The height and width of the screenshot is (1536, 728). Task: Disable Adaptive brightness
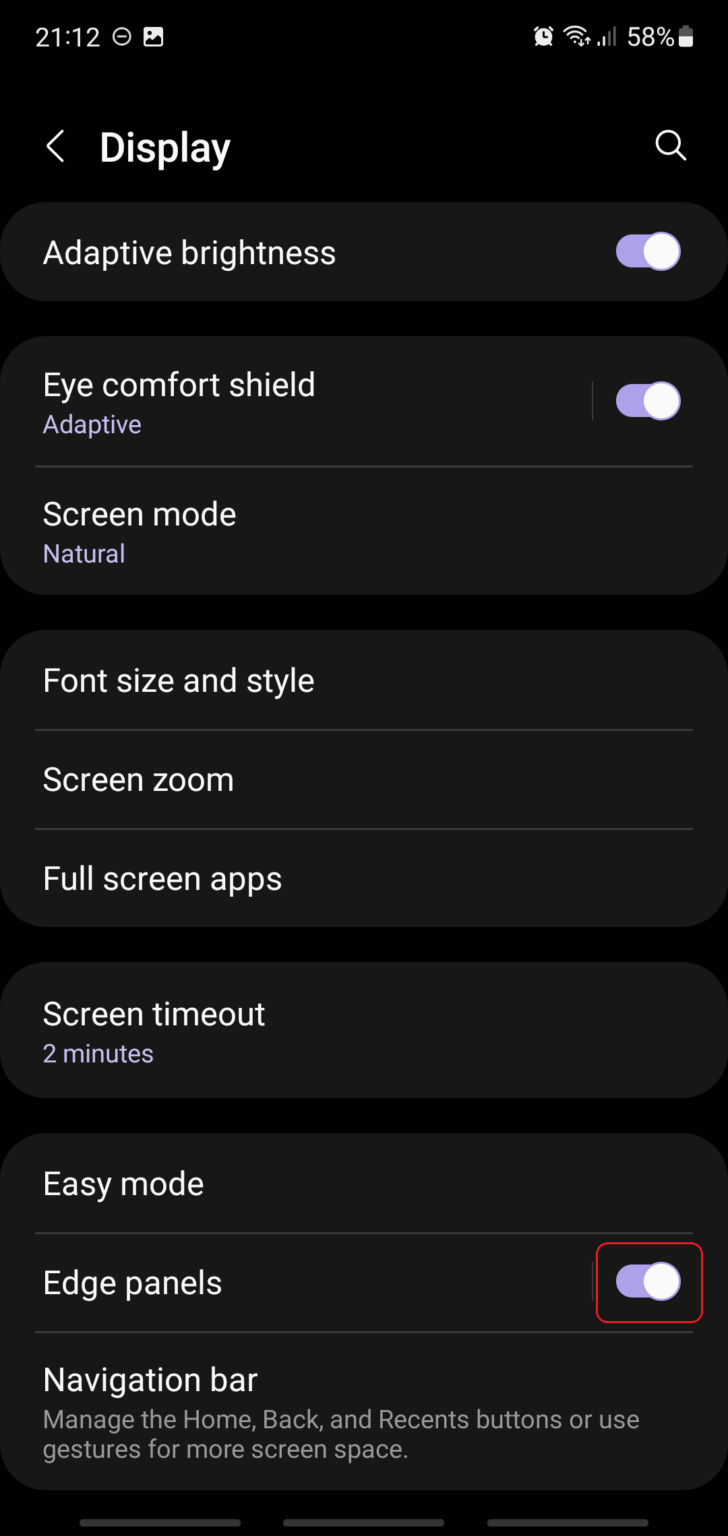(647, 252)
